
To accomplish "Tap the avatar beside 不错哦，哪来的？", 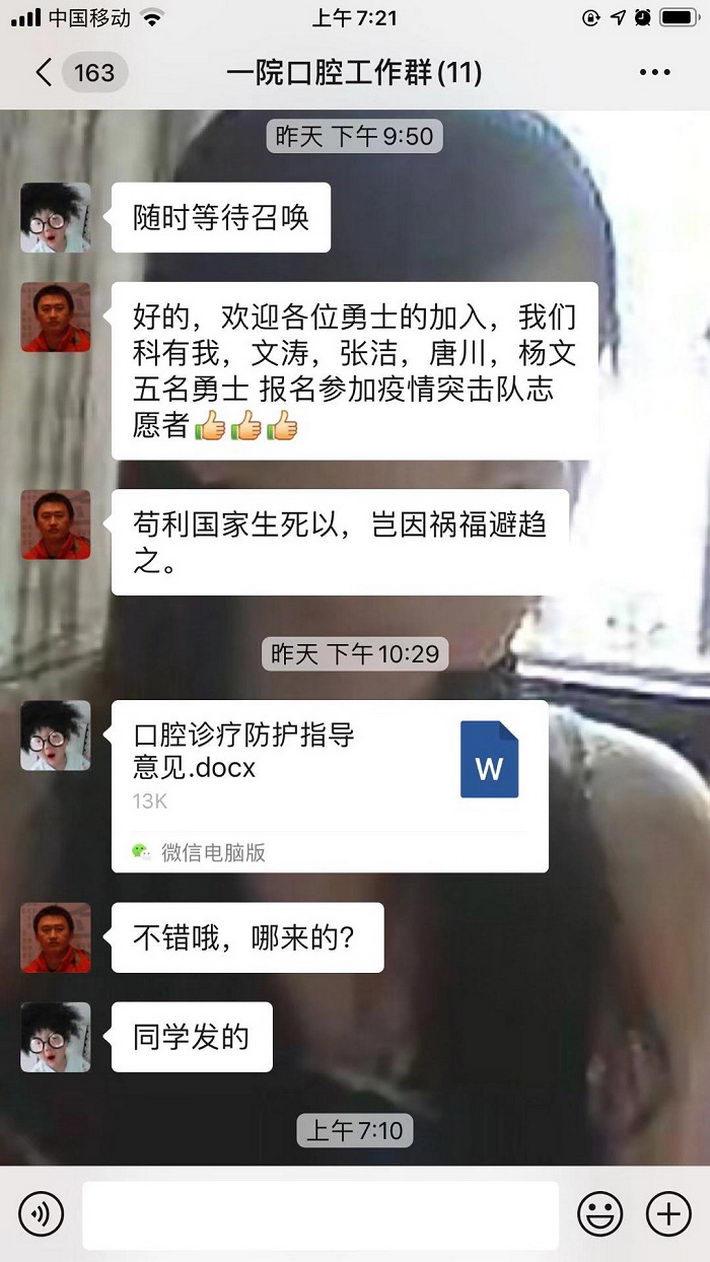I will 56,938.
